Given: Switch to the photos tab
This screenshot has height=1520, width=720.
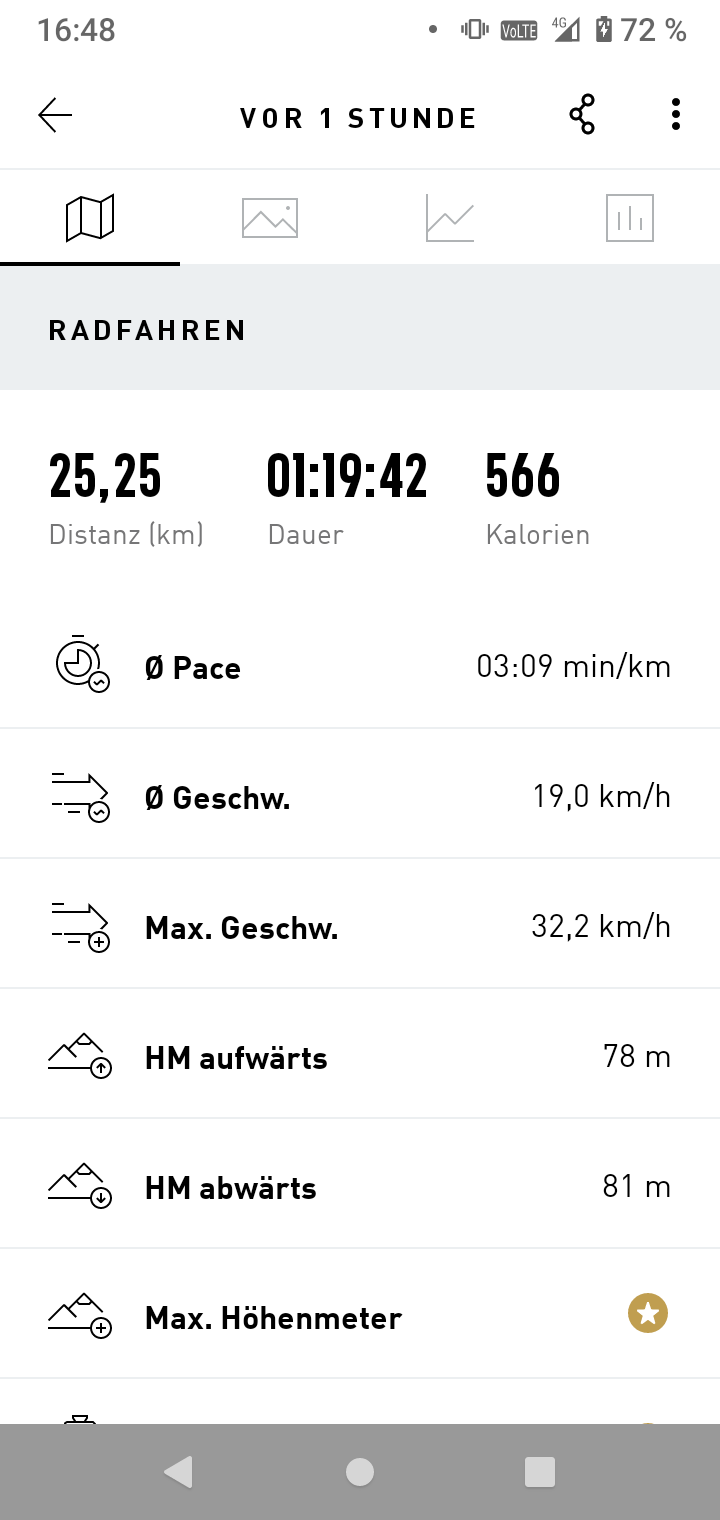Looking at the screenshot, I should point(270,217).
